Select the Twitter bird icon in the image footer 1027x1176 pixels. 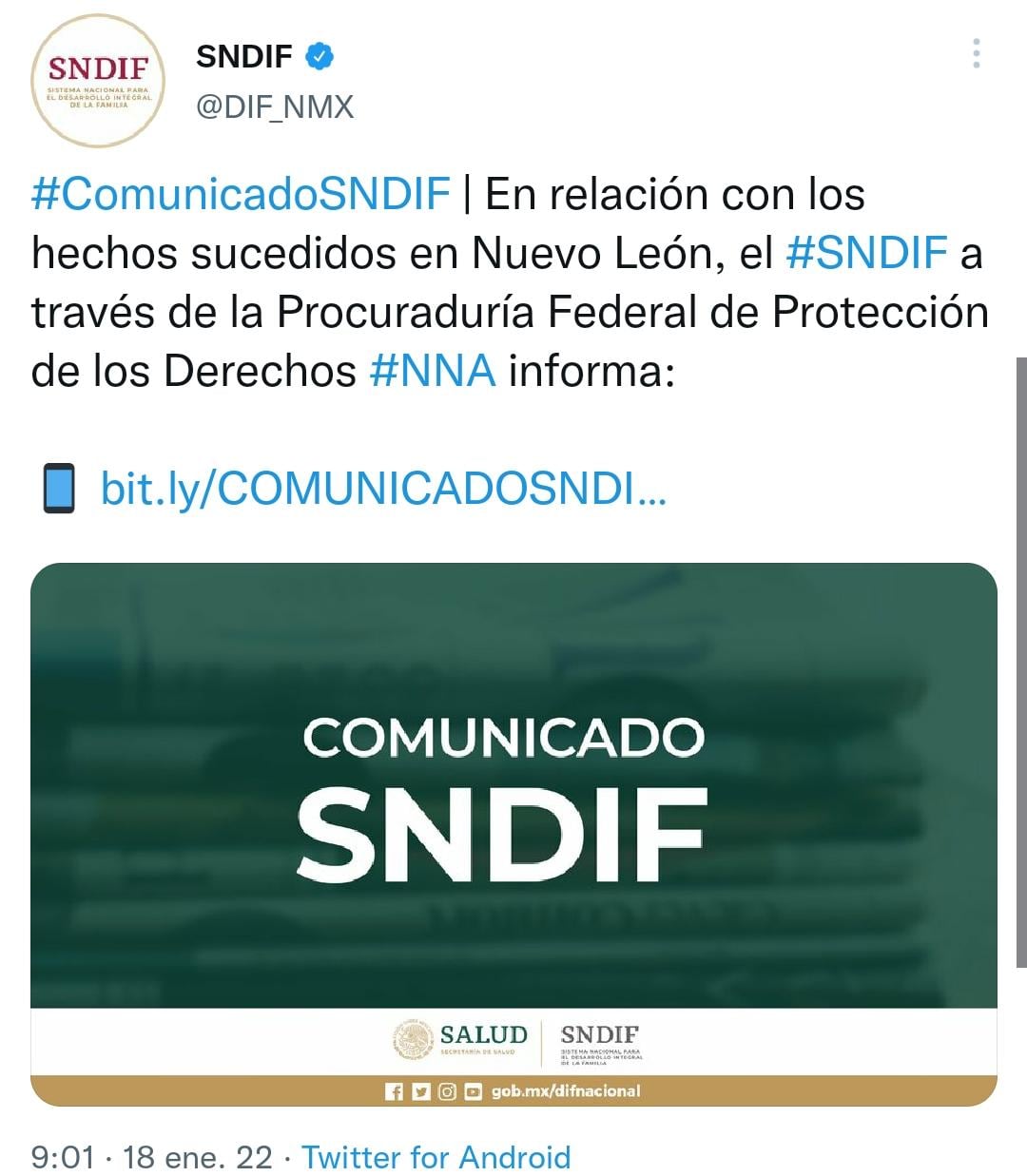click(x=421, y=1090)
